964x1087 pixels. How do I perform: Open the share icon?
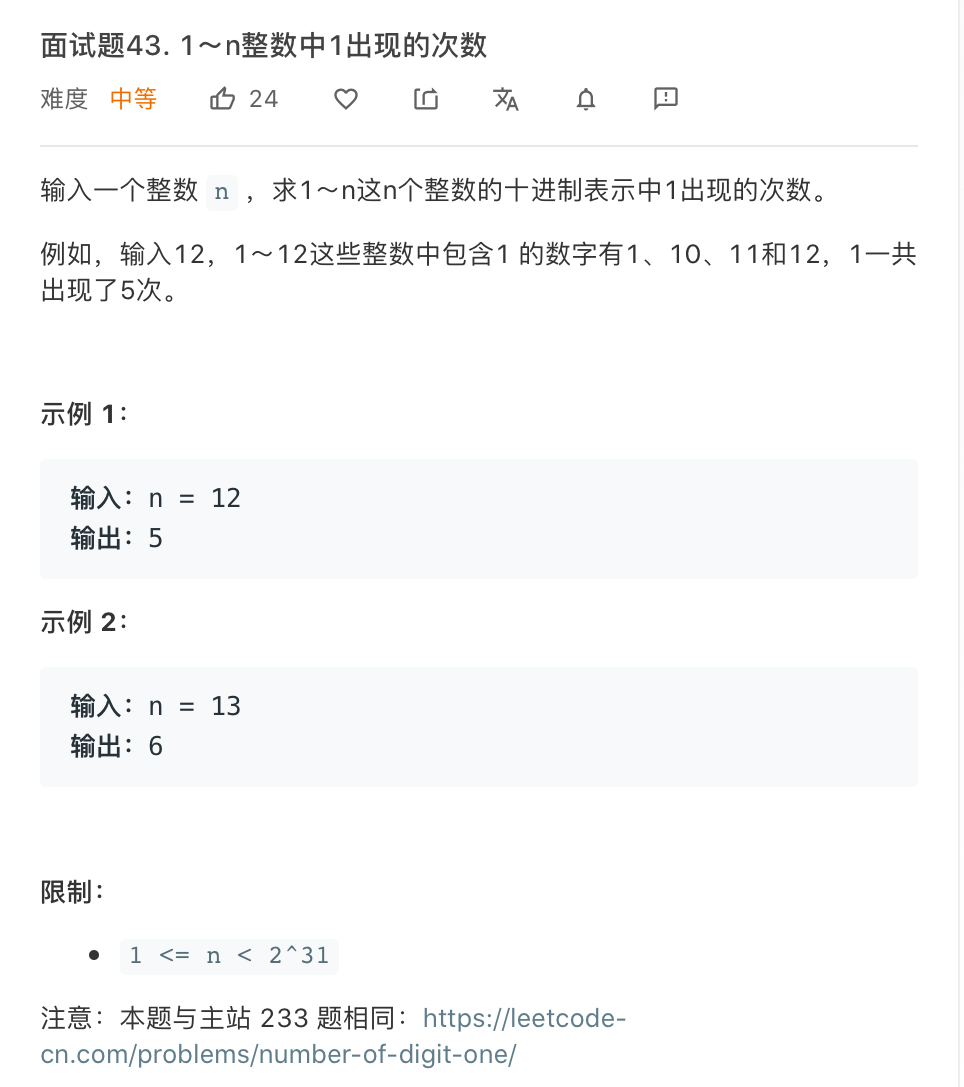click(426, 98)
